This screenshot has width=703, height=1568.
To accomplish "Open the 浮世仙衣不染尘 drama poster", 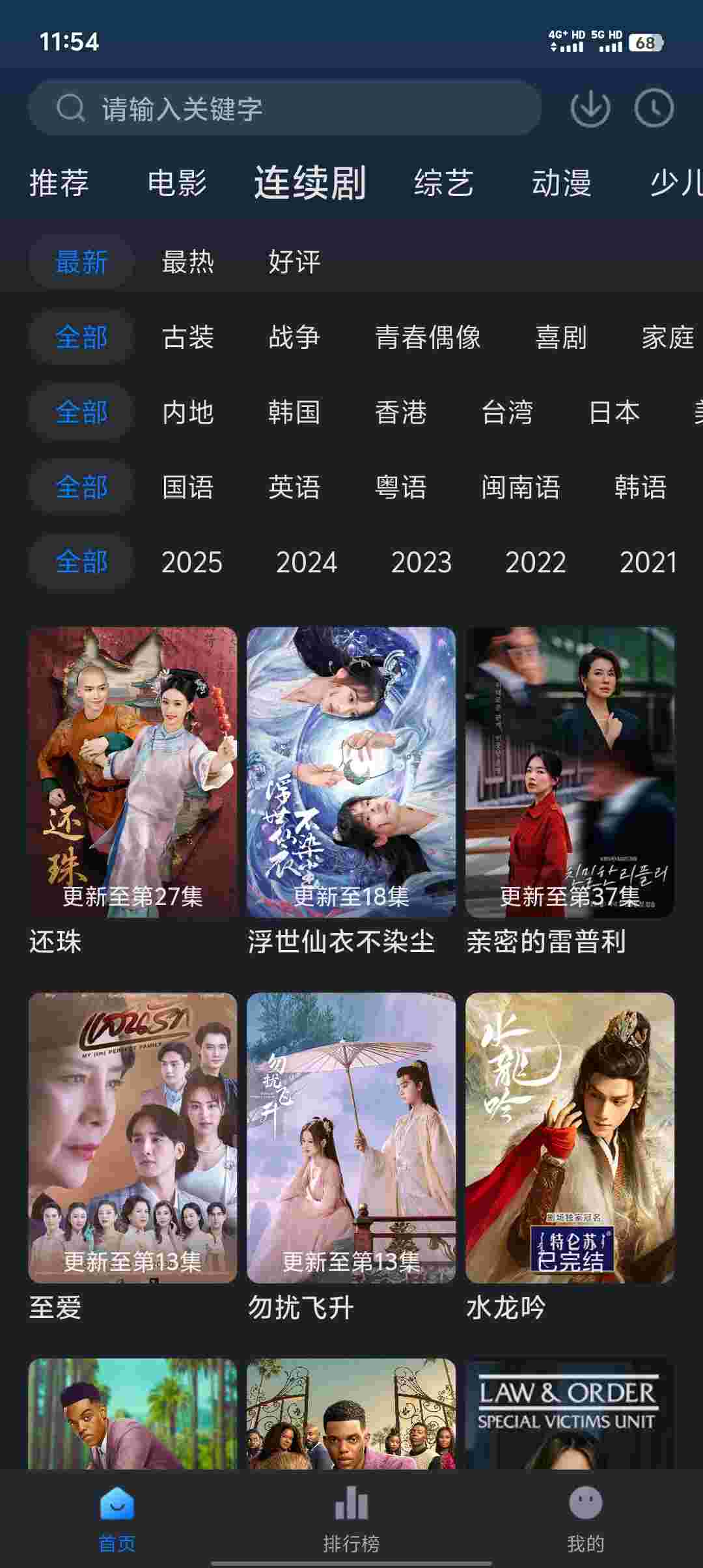I will [x=351, y=768].
